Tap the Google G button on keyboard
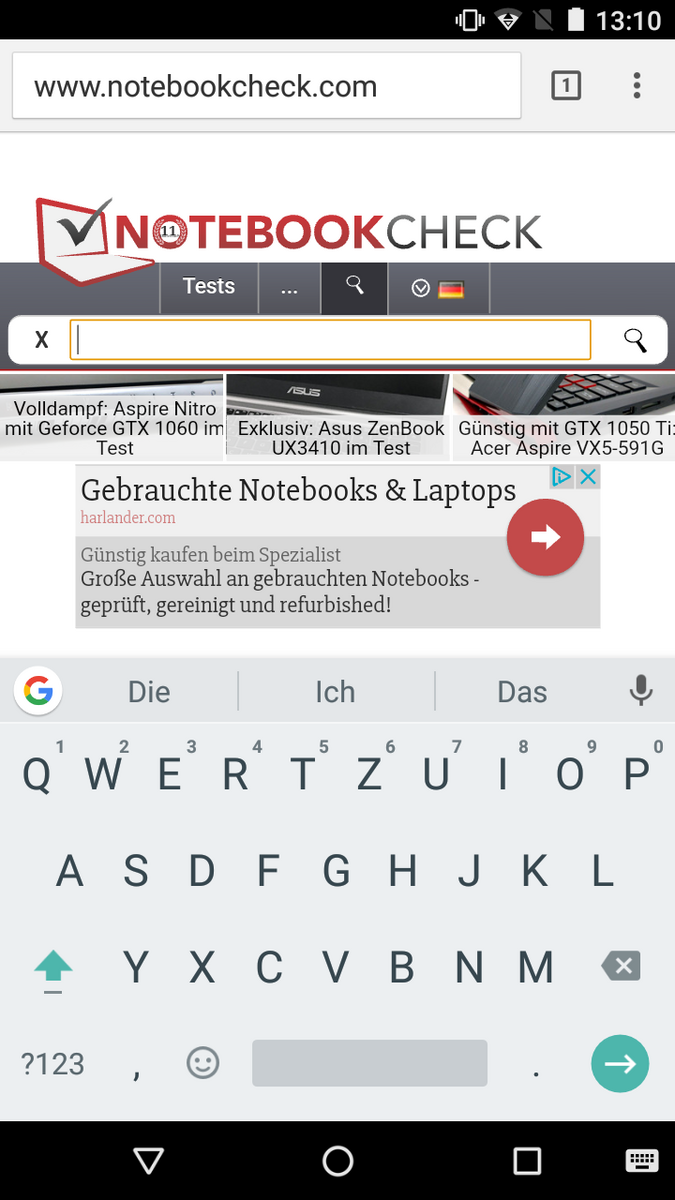 click(38, 690)
